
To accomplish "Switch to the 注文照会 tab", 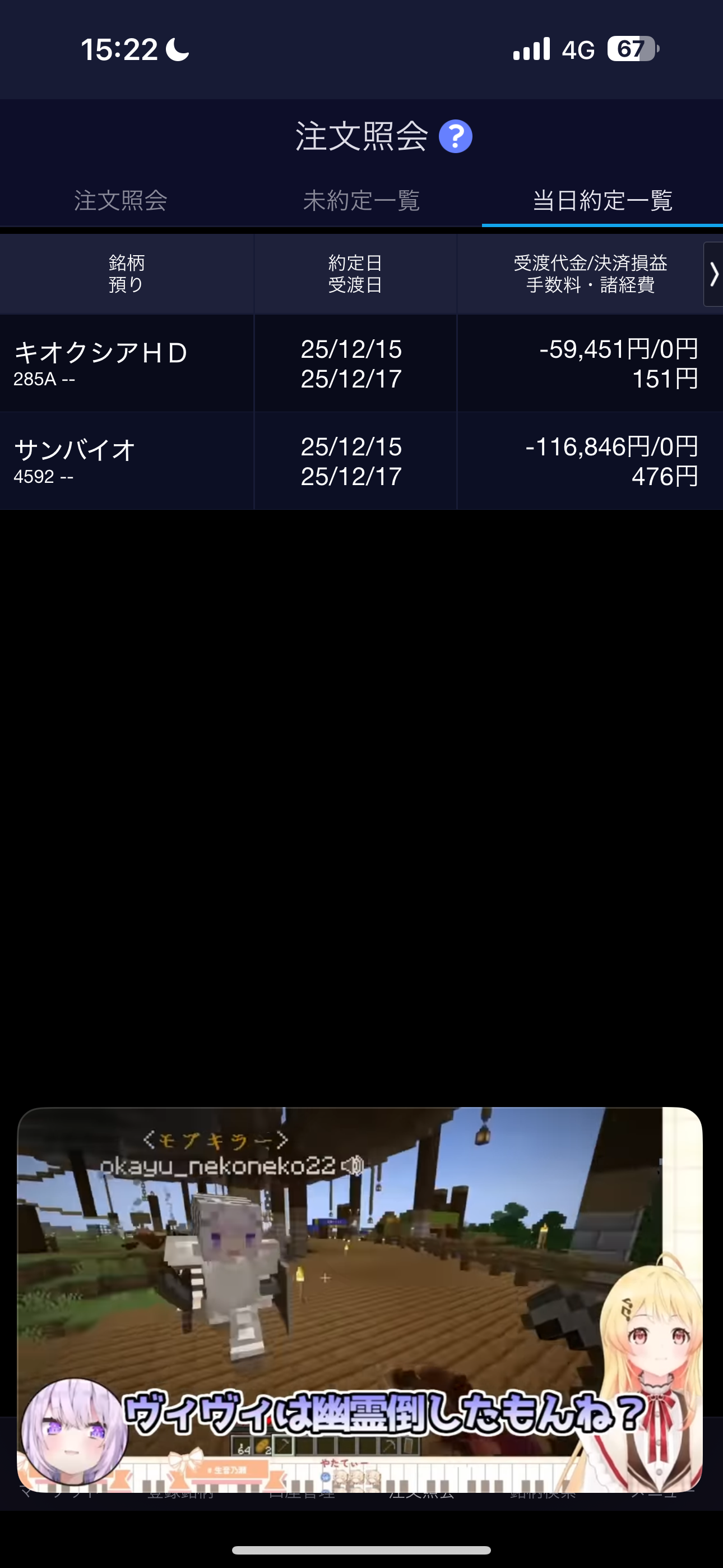I will pyautogui.click(x=121, y=201).
